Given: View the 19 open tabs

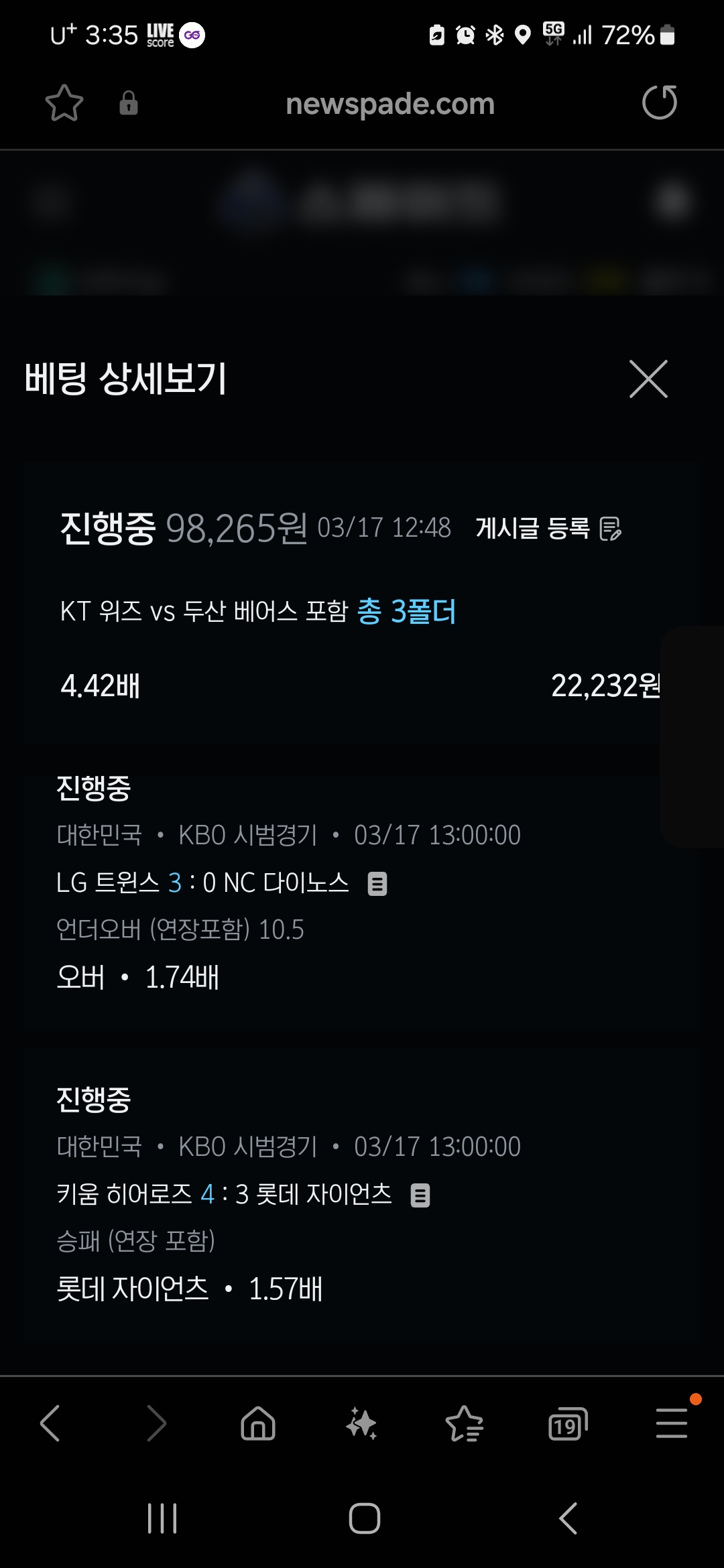Looking at the screenshot, I should pos(567,1423).
